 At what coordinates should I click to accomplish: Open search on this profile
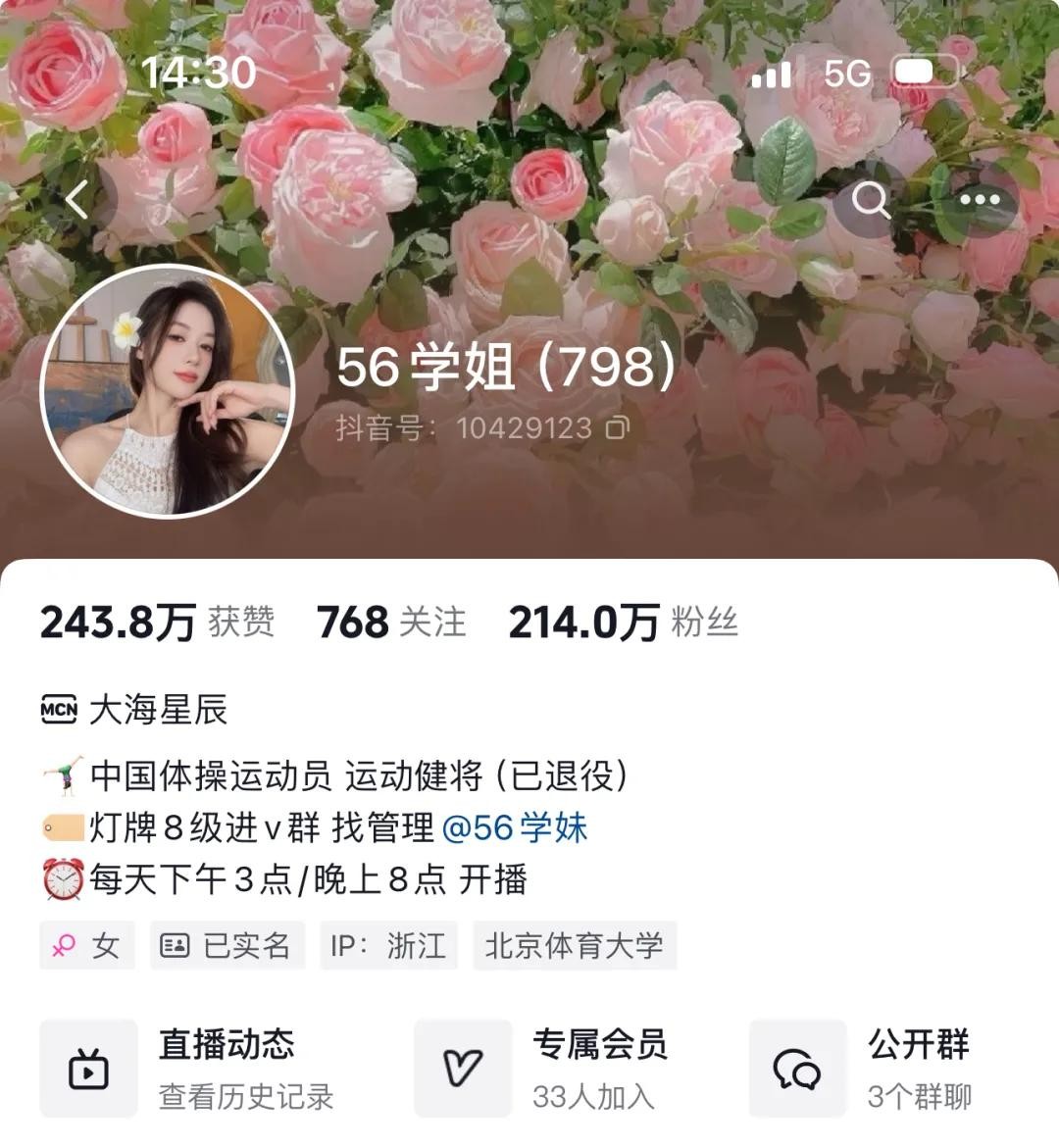[x=870, y=201]
